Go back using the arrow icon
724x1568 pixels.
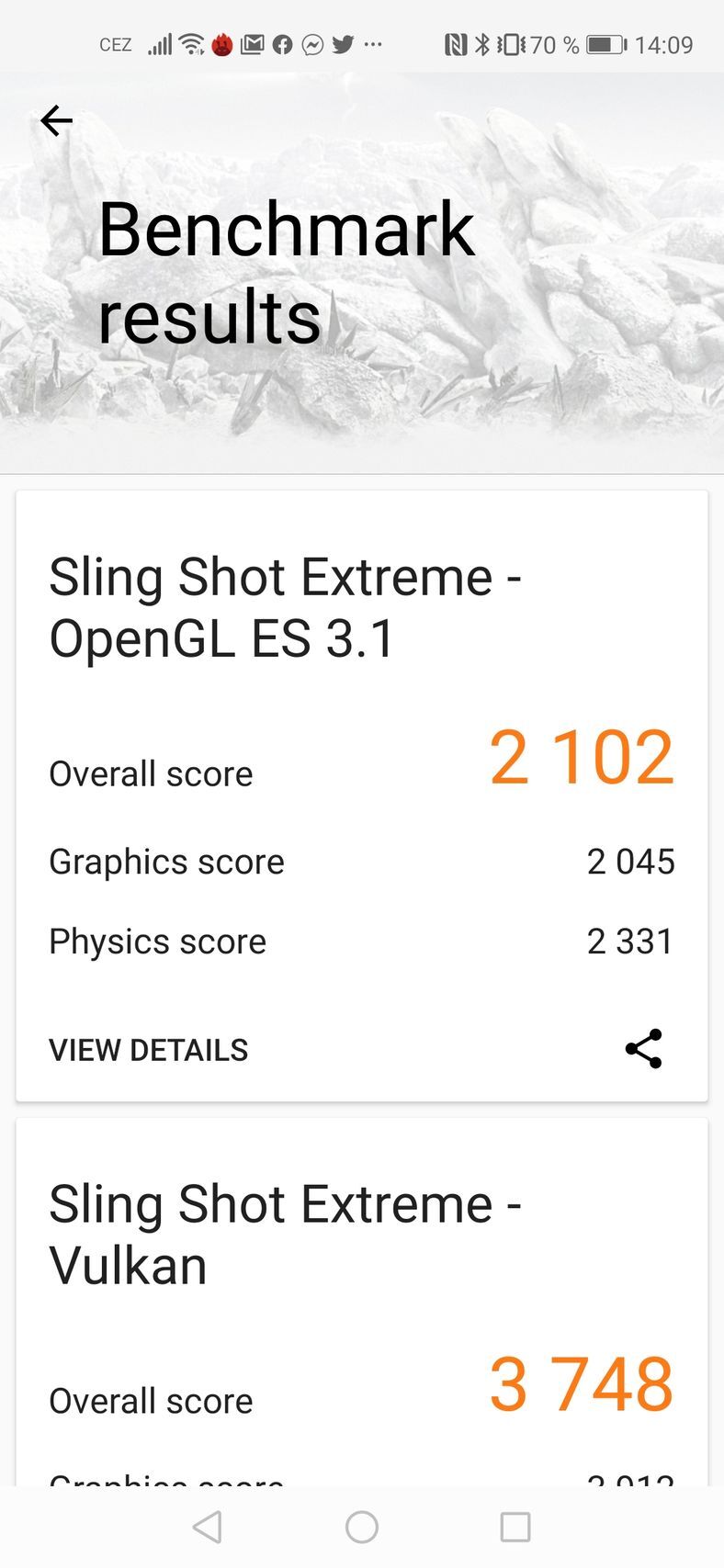pos(56,120)
